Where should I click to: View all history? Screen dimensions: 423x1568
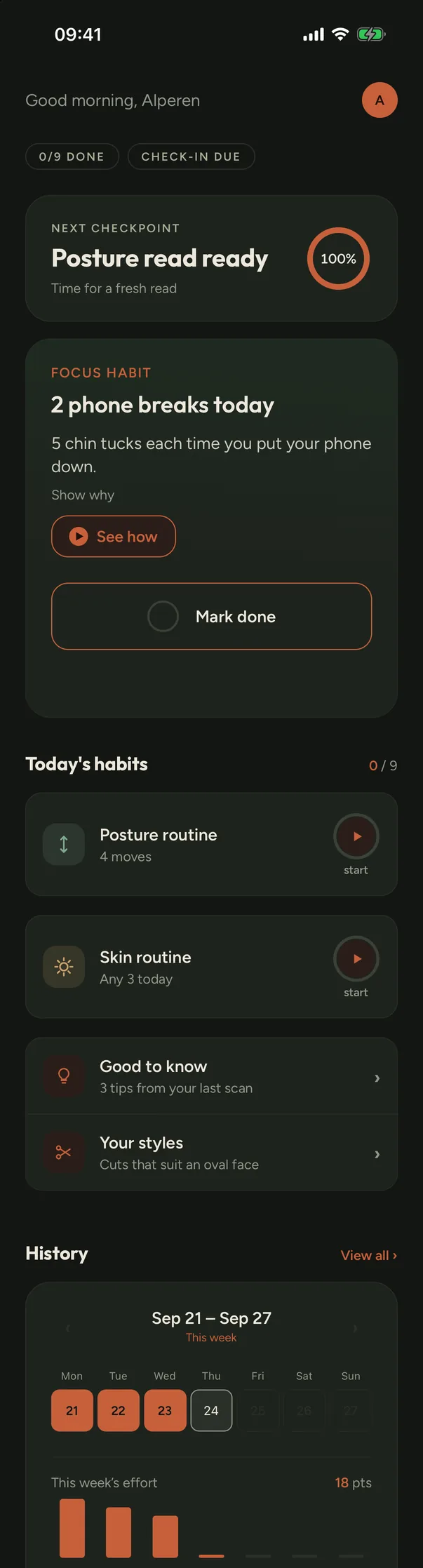pyautogui.click(x=369, y=1255)
